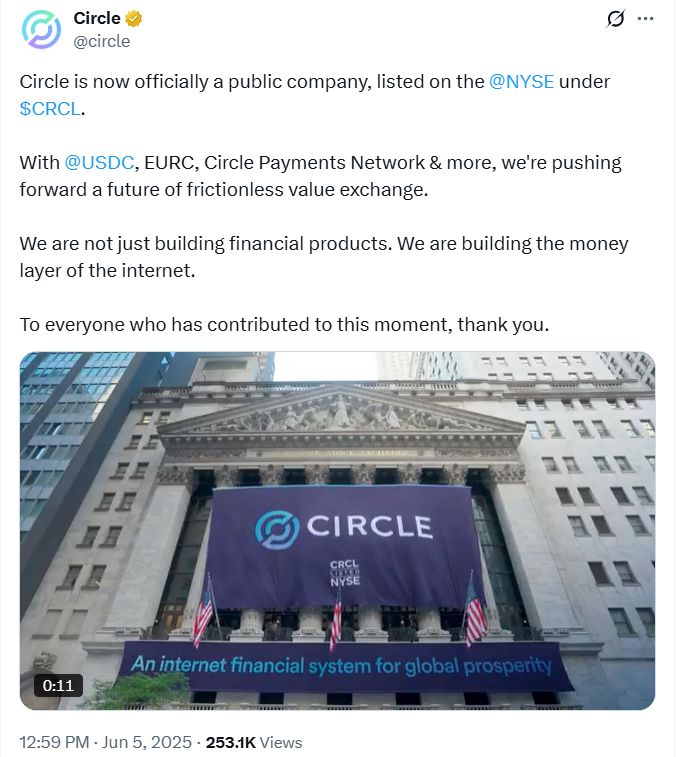Image resolution: width=676 pixels, height=757 pixels.
Task: Open the $CRCL cashtag
Action: click(50, 108)
